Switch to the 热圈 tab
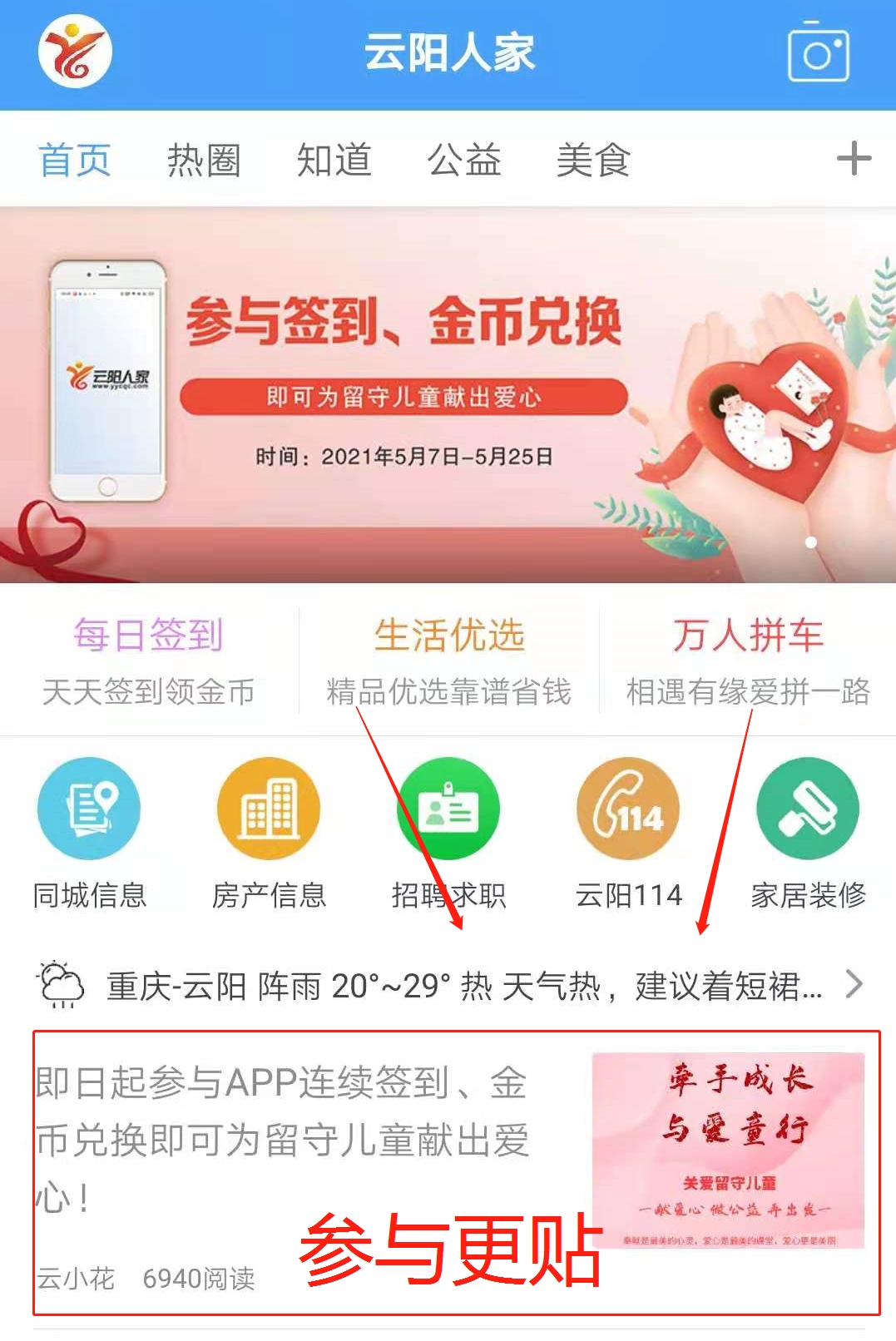The width and height of the screenshot is (896, 1341). 204,160
